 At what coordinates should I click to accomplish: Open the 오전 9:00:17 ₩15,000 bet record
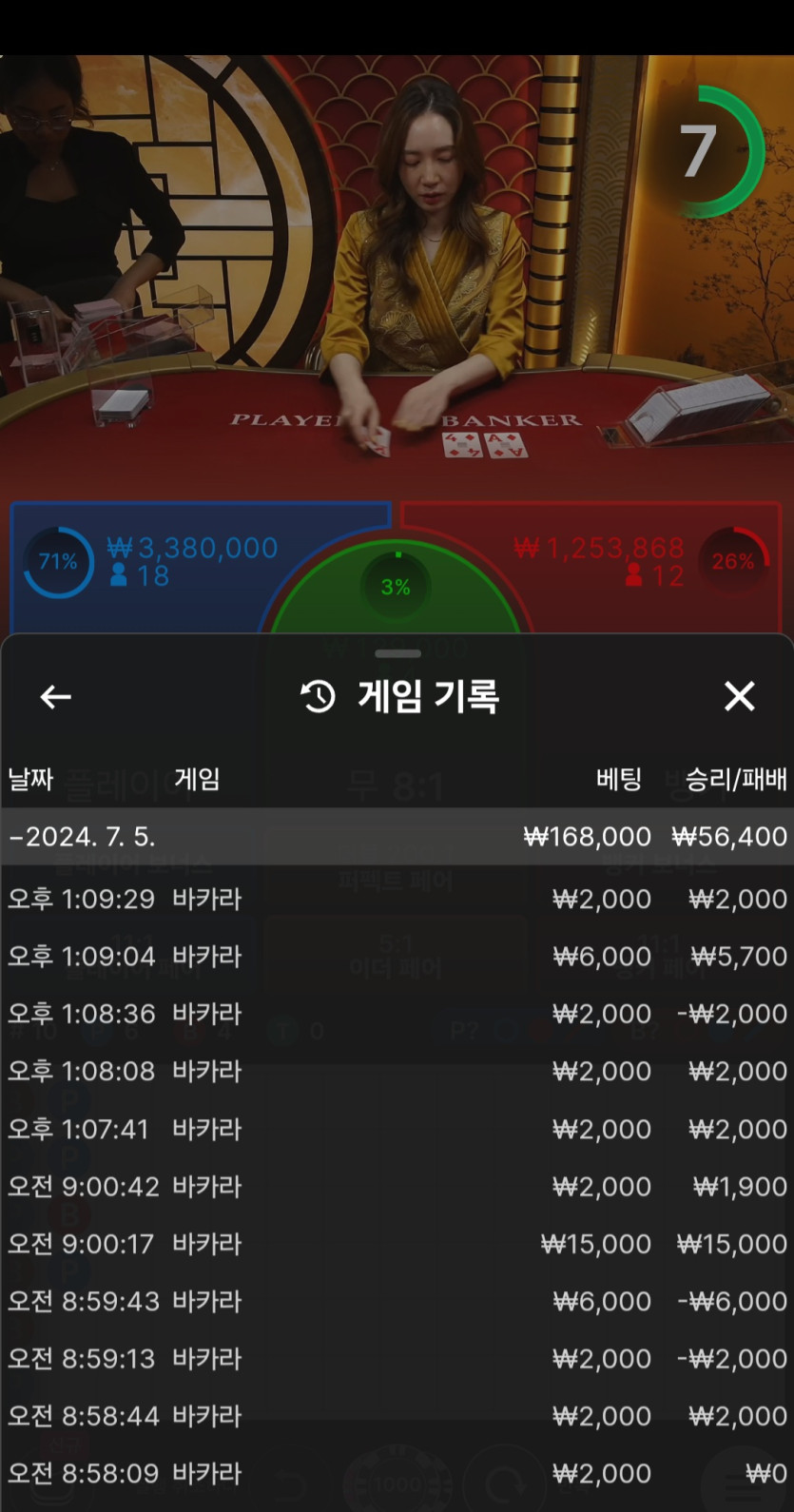pyautogui.click(x=397, y=1244)
